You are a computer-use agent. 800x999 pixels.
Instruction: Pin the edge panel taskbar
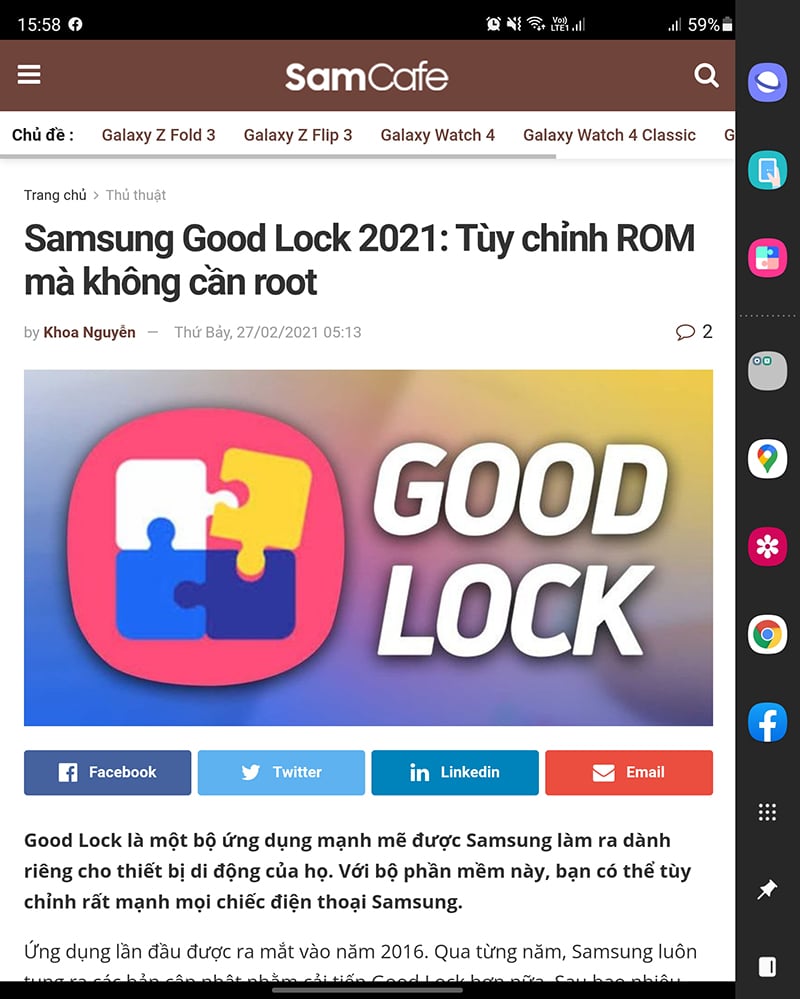click(767, 889)
